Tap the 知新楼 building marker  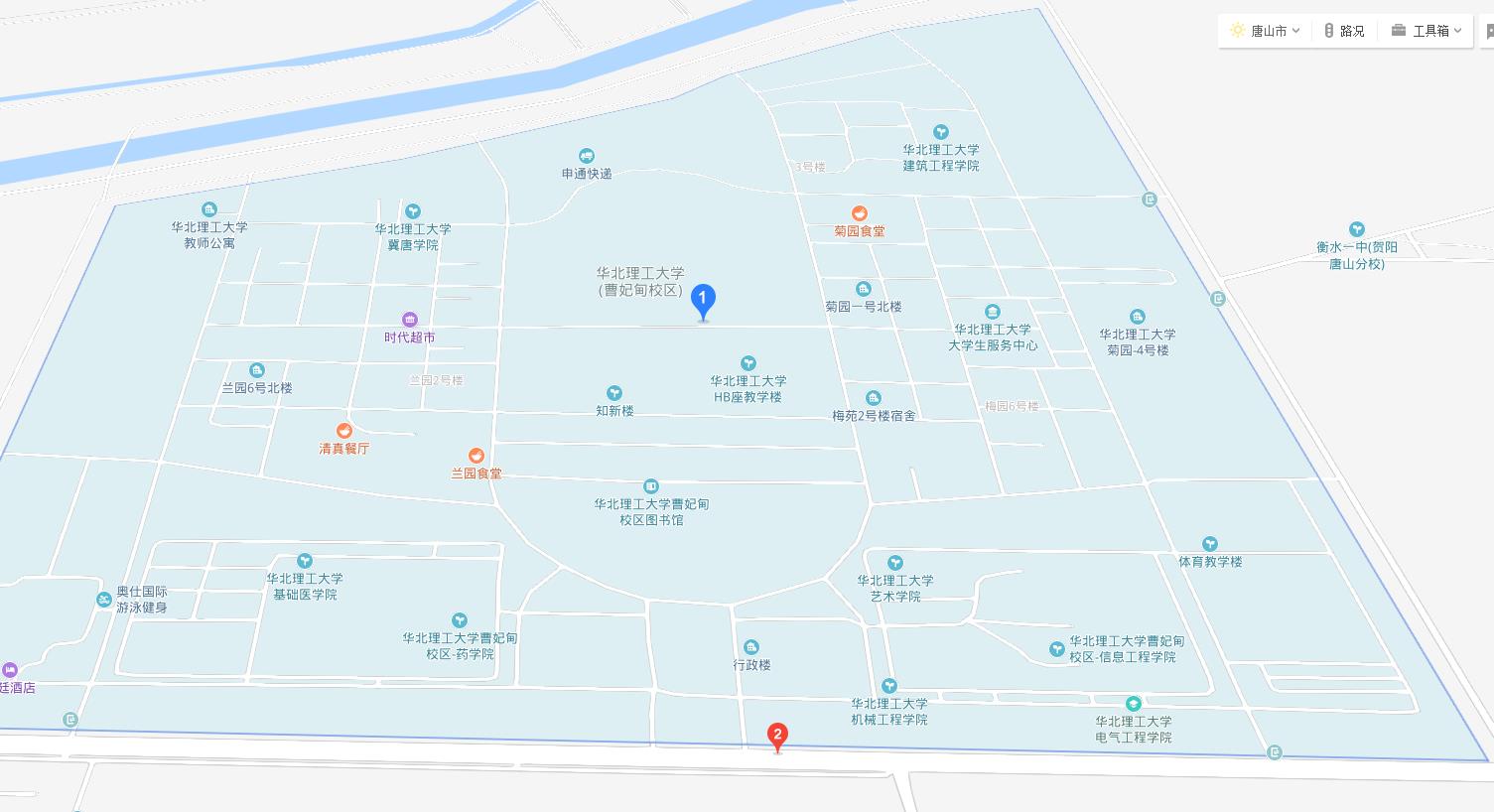point(614,394)
